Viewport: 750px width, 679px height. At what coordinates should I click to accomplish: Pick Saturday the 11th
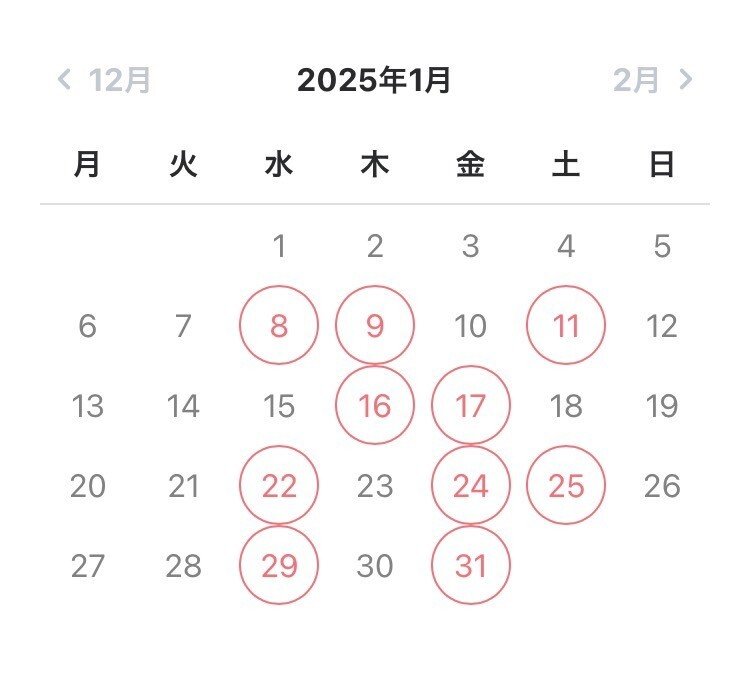click(566, 326)
